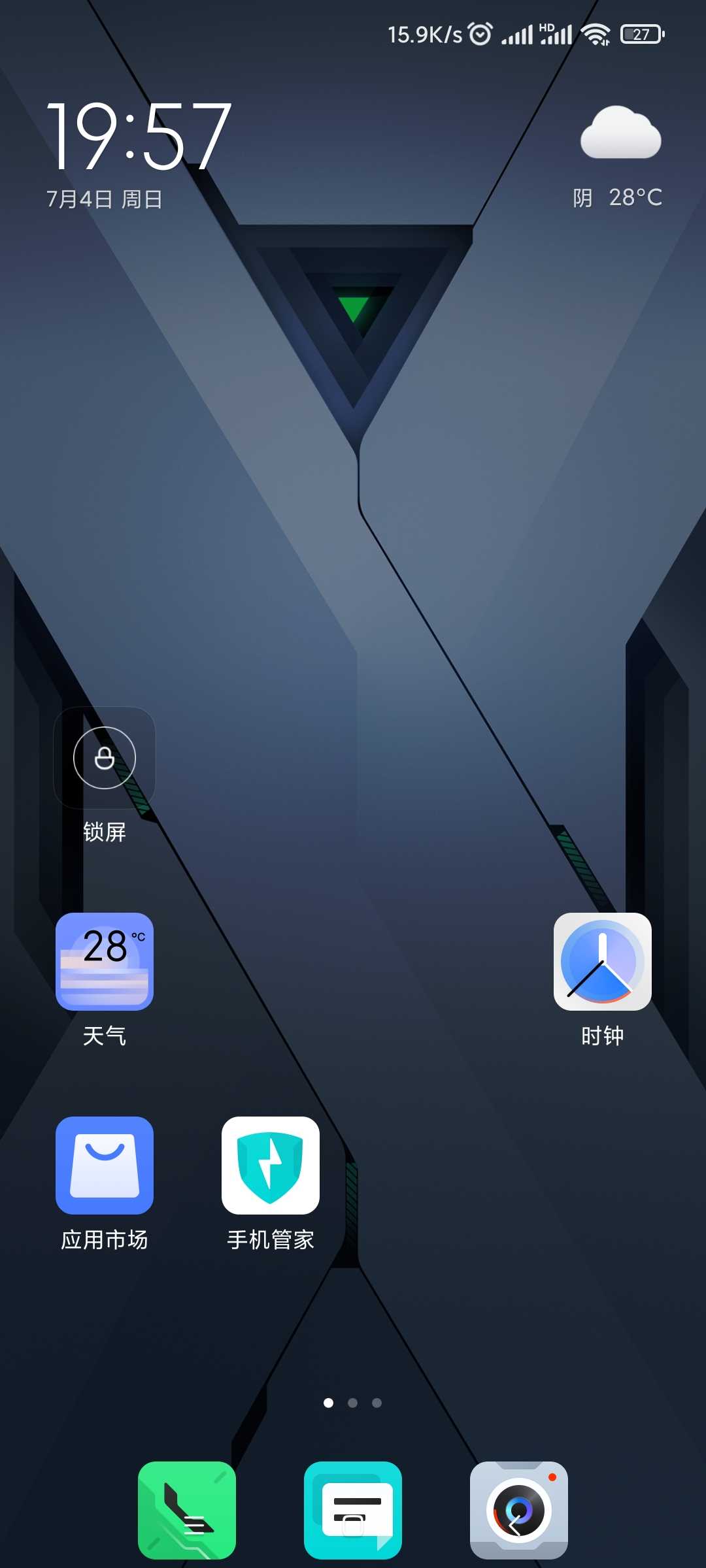The image size is (706, 1568).
Task: Tap the 19:57 clock widget
Action: click(x=139, y=137)
